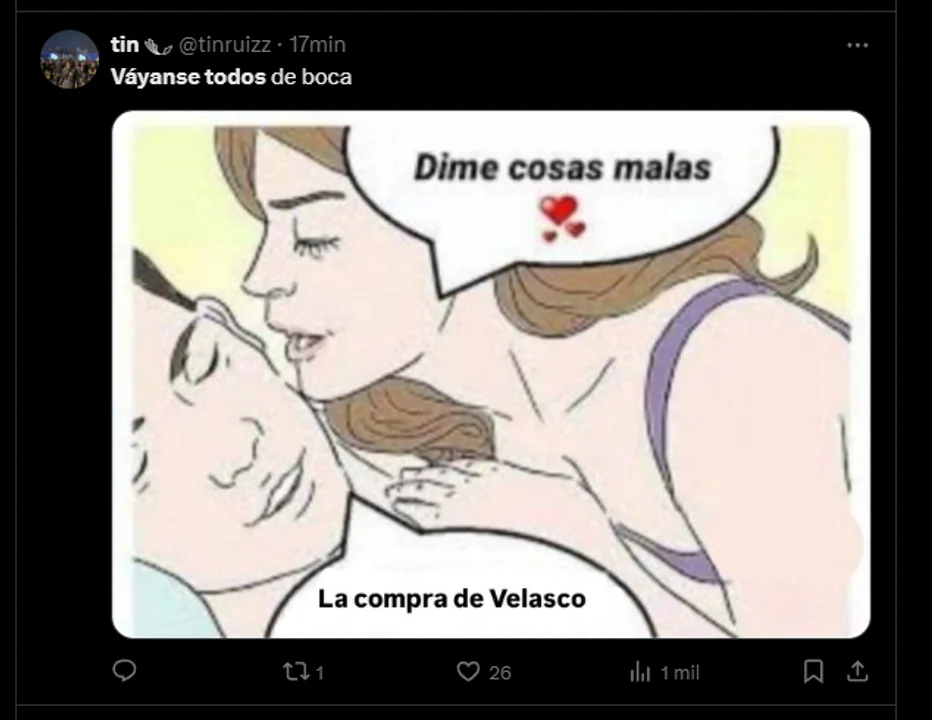View tweet analytics showing 1 mil
This screenshot has width=932, height=720.
click(x=640, y=672)
